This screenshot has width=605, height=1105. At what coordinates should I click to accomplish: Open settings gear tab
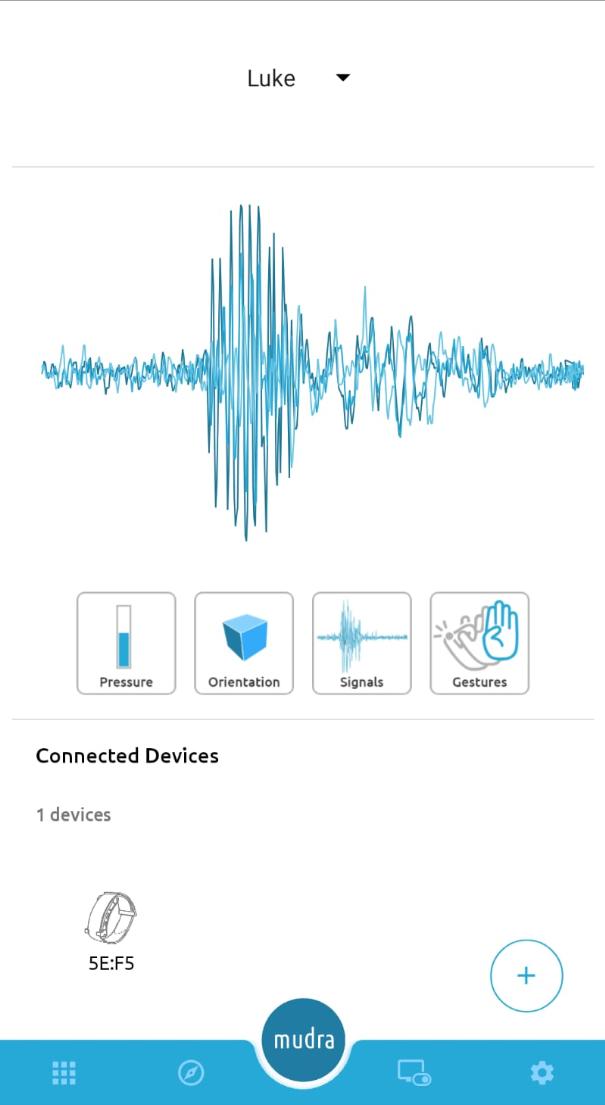[541, 1073]
